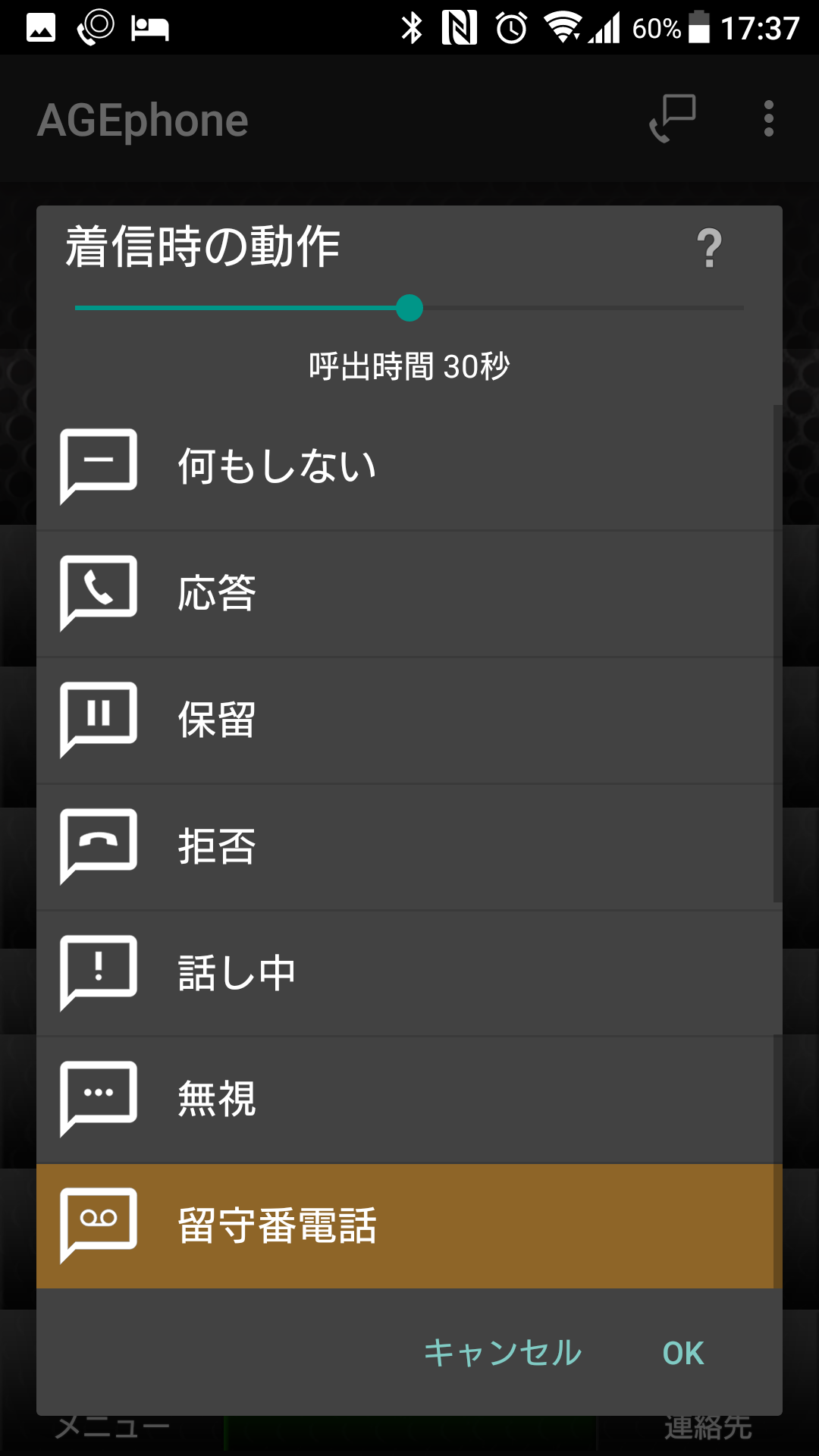Select the 留守番電話 voicemail option
Viewport: 819px width, 1456px height.
(x=409, y=1225)
